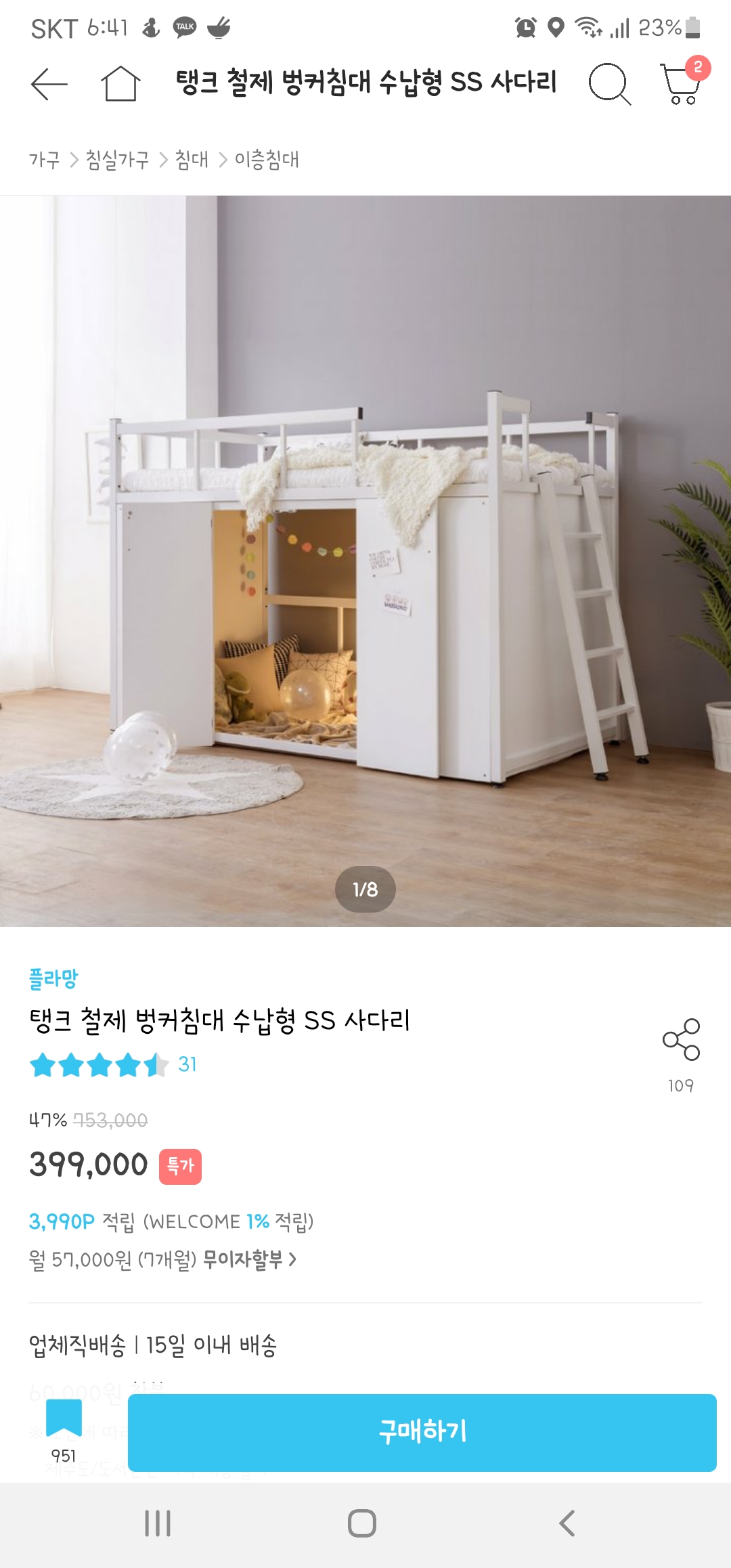Bookmark this bunk bed
731x1568 pixels.
click(x=64, y=1419)
